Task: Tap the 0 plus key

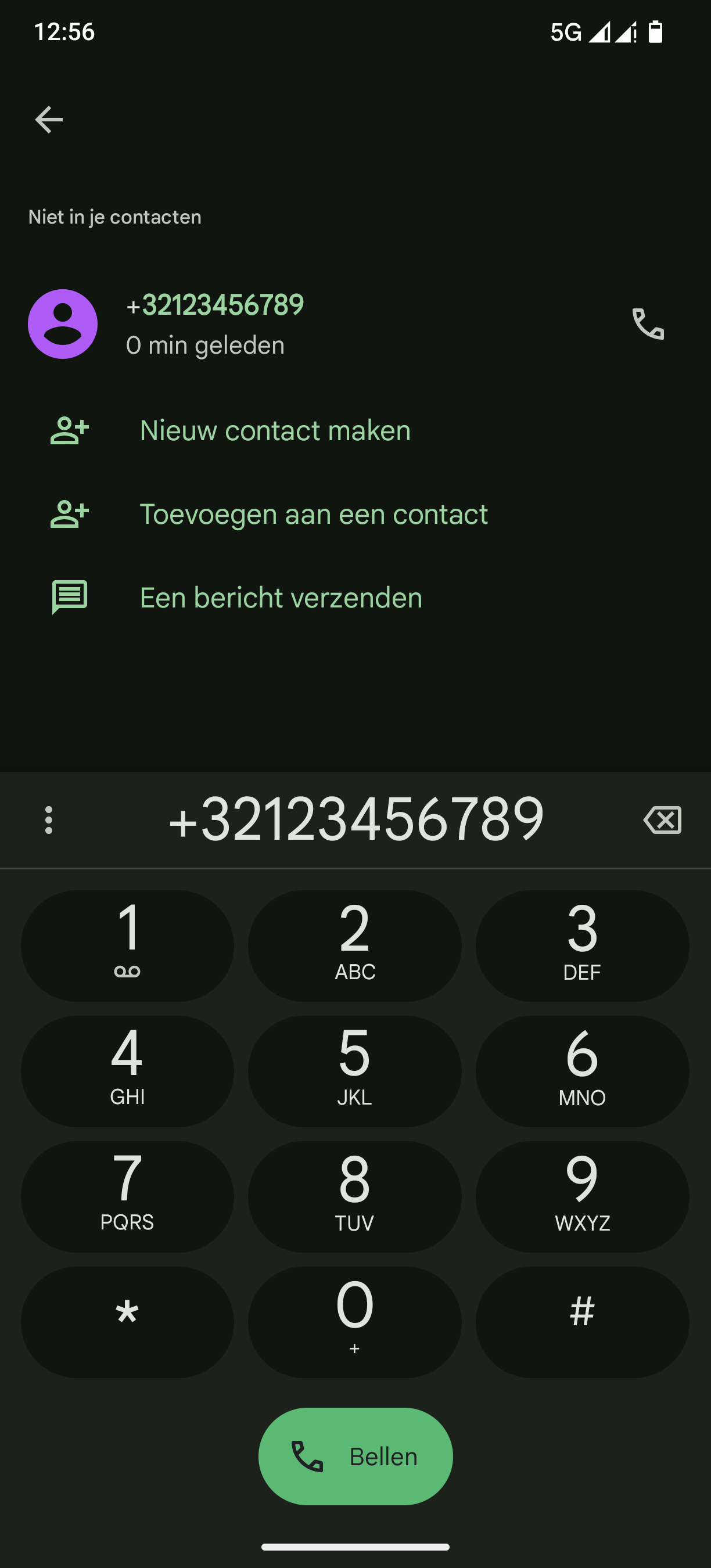Action: coord(355,1322)
